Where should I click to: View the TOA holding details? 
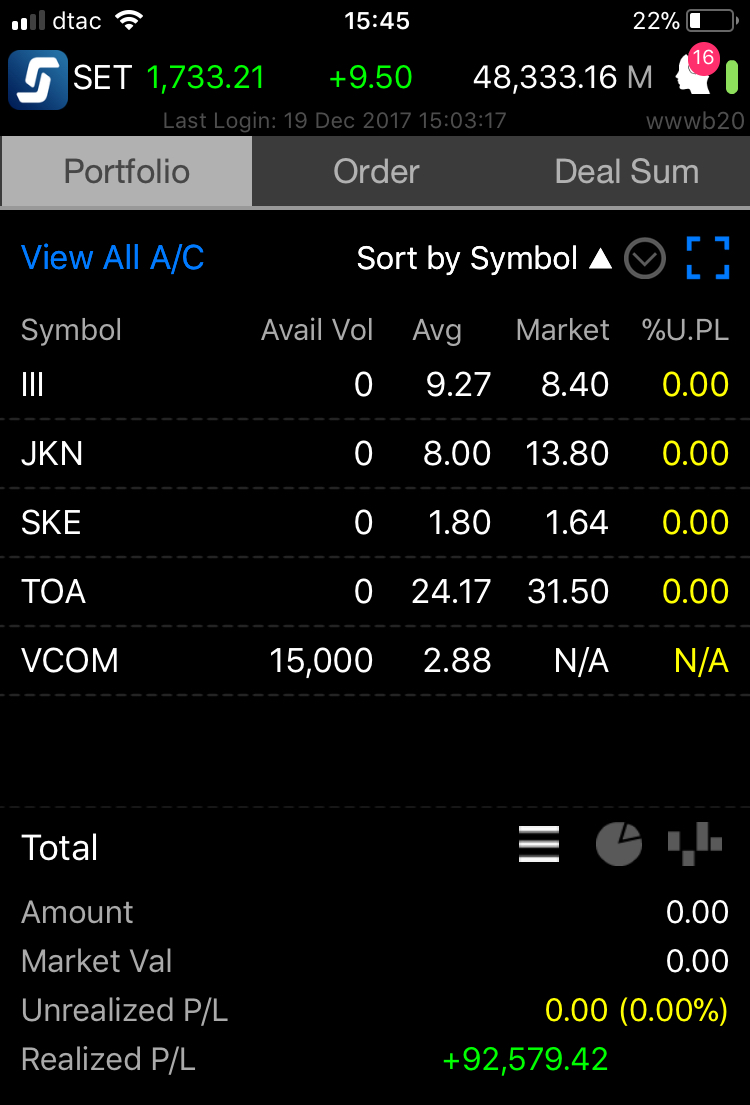click(375, 592)
